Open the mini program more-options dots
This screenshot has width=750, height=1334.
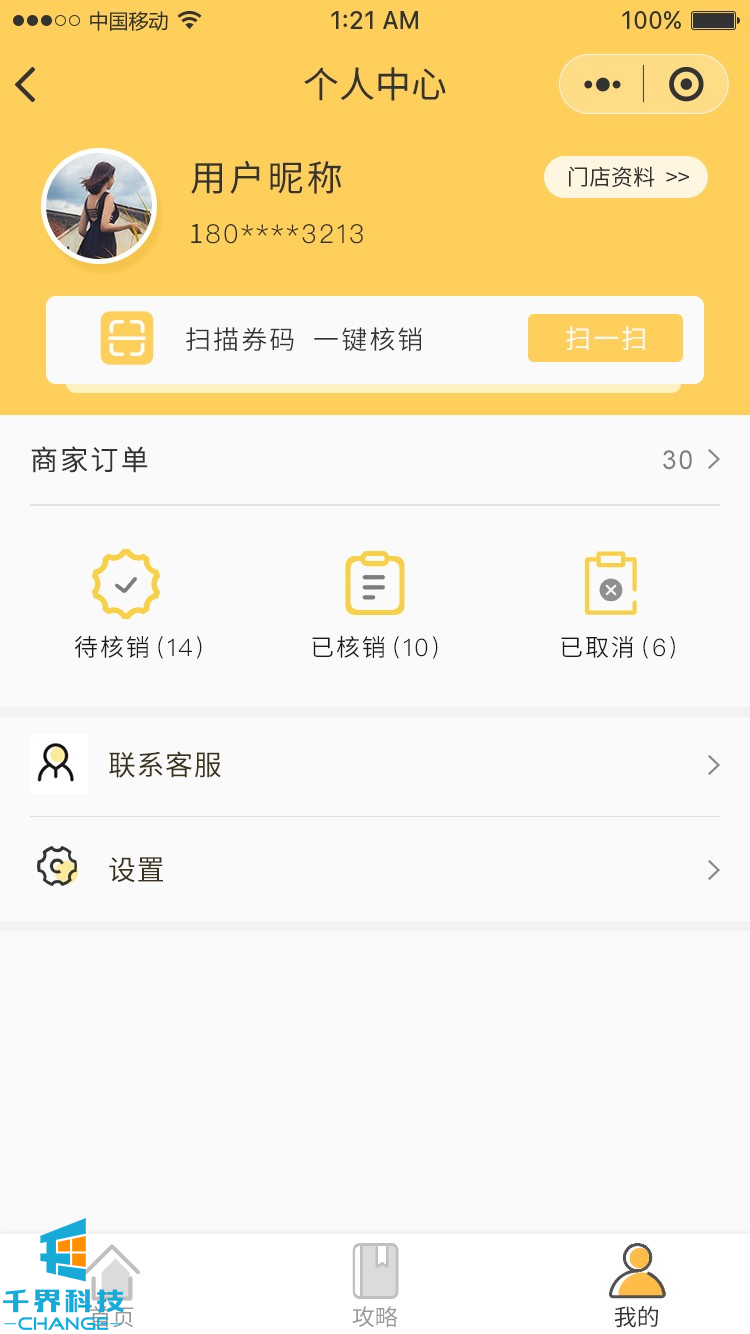[602, 85]
